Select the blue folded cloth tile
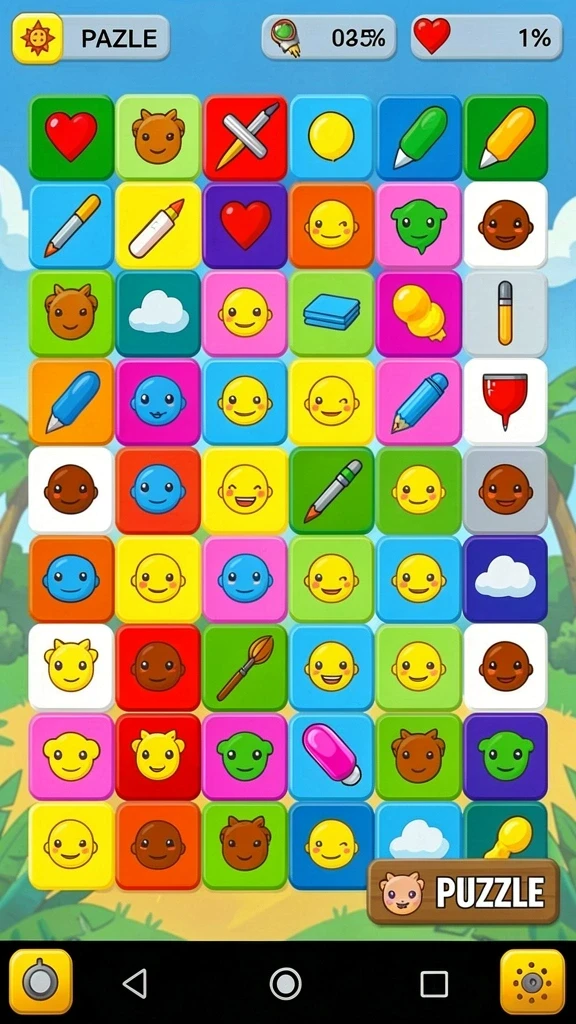 332,313
